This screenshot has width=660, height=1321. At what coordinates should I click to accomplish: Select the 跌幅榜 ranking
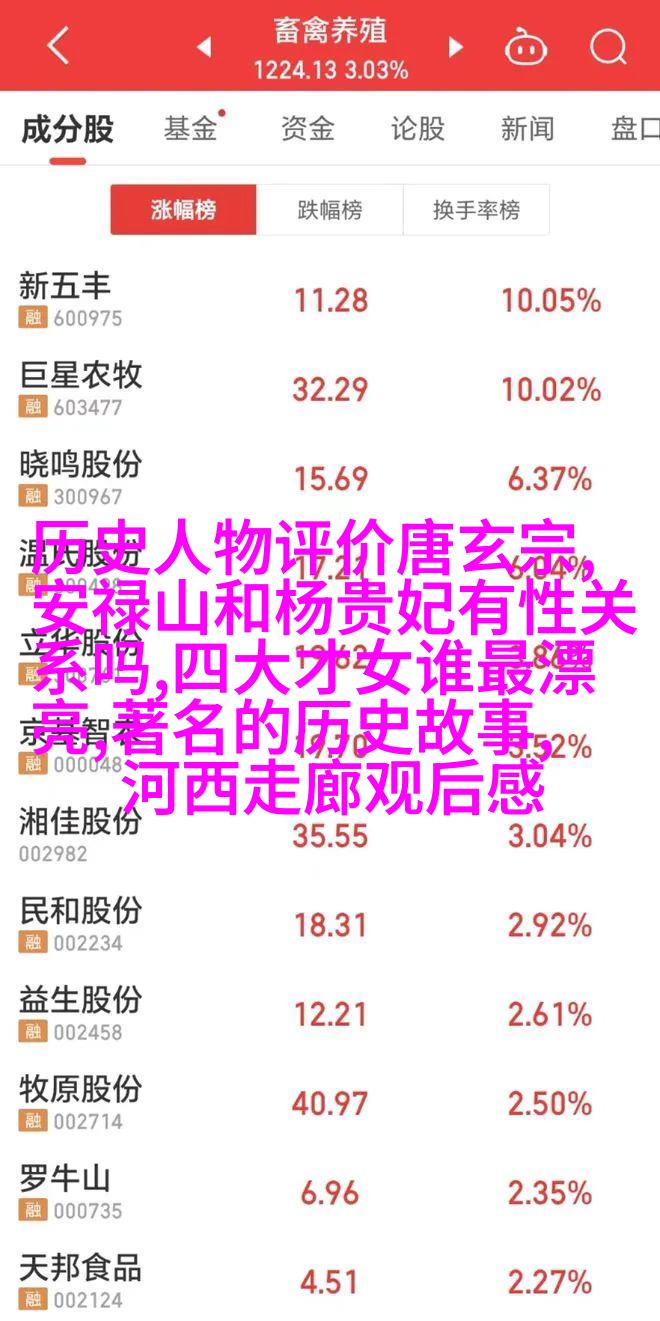tap(330, 210)
